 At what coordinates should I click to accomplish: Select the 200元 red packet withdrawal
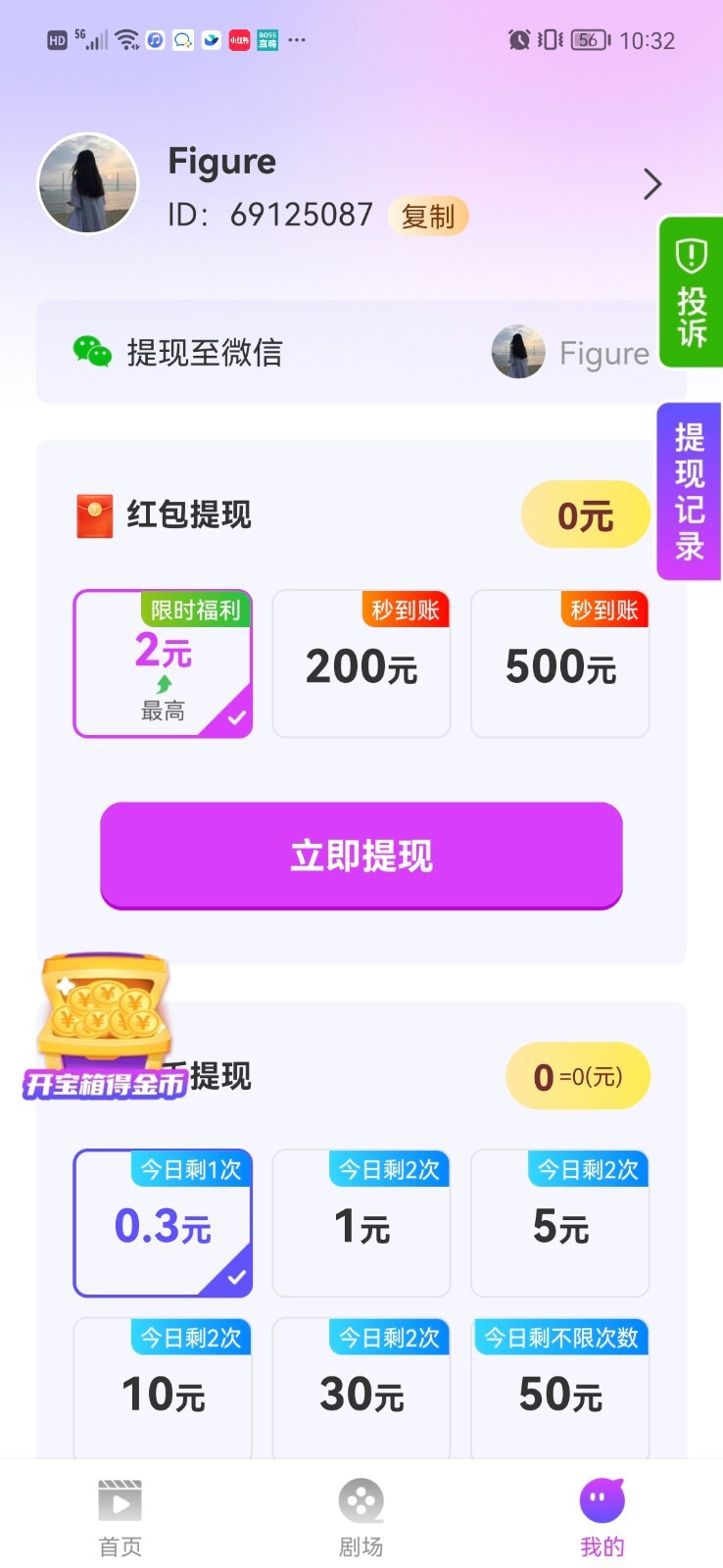pos(361,663)
